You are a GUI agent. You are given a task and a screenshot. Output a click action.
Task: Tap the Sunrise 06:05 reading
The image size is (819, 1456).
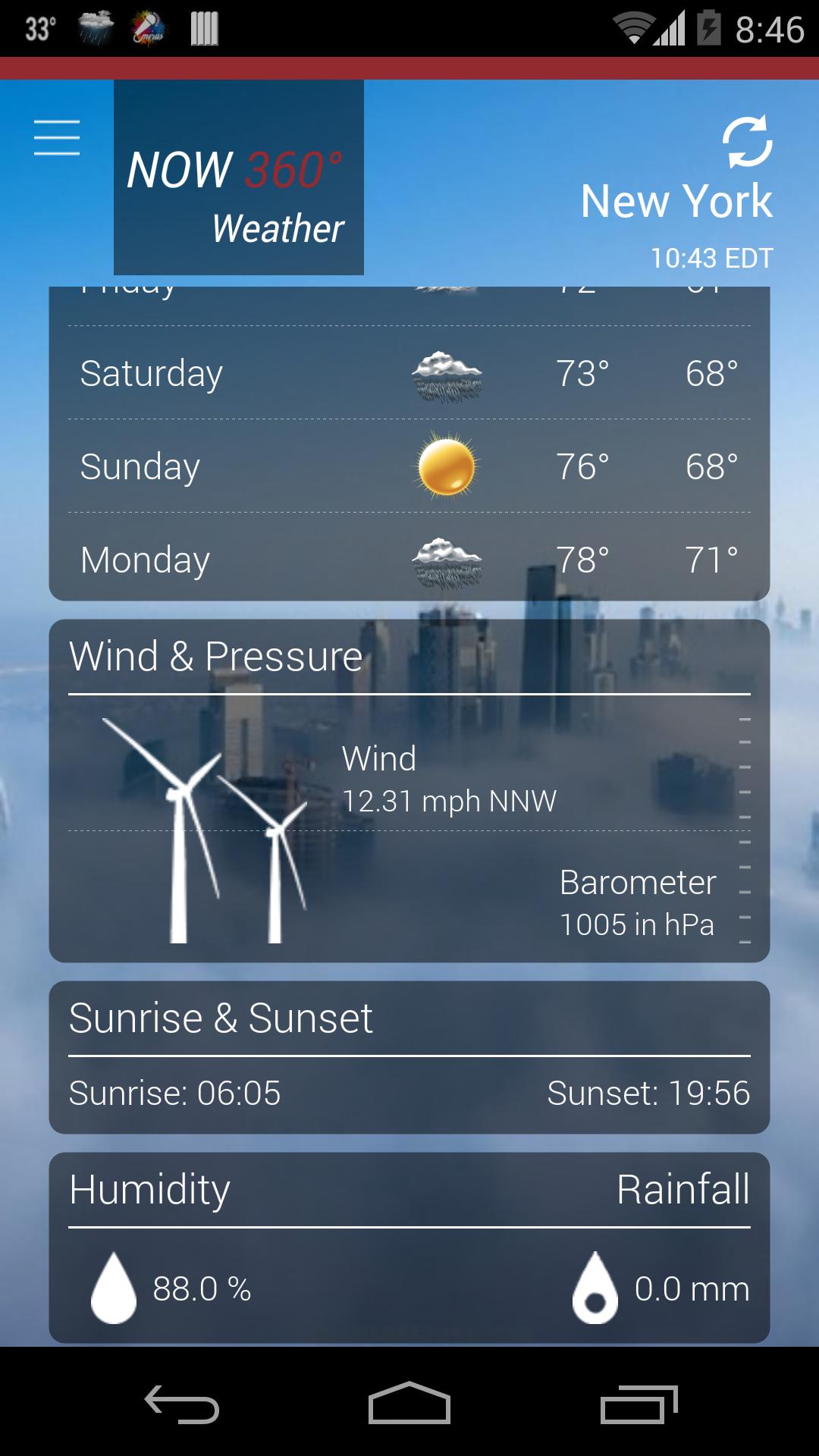174,1093
